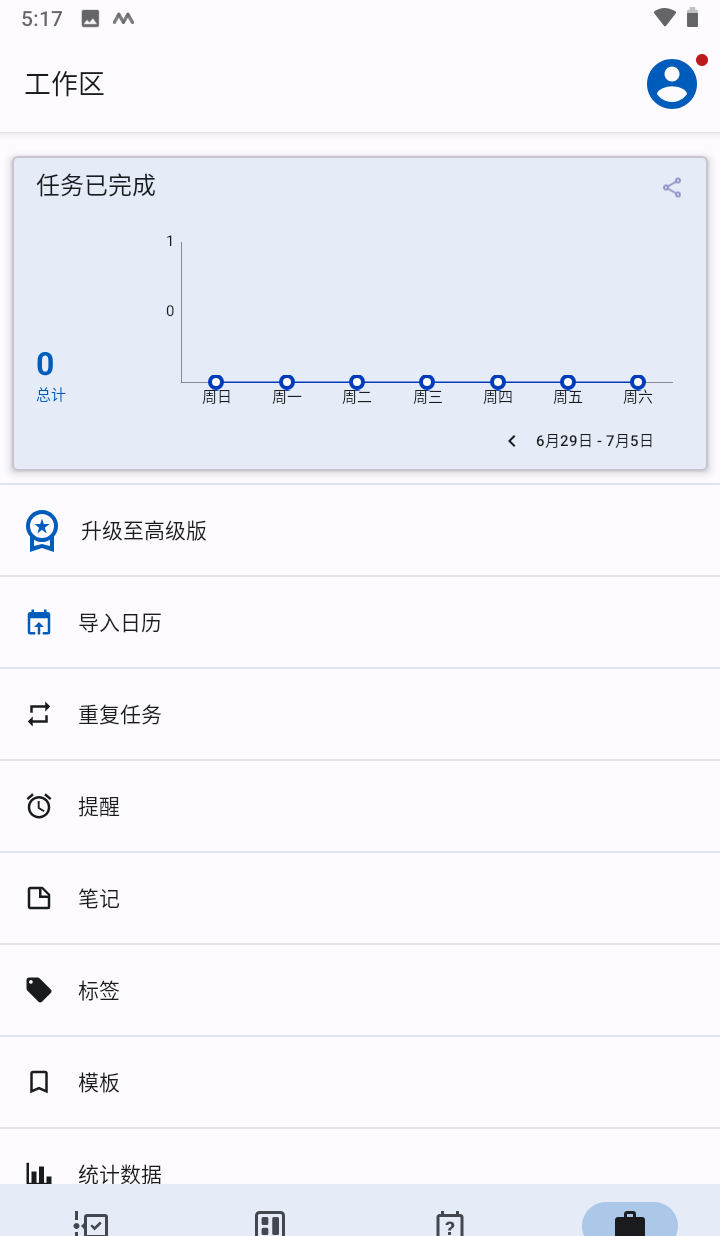Switch to the board view tab
The width and height of the screenshot is (720, 1236).
270,1222
